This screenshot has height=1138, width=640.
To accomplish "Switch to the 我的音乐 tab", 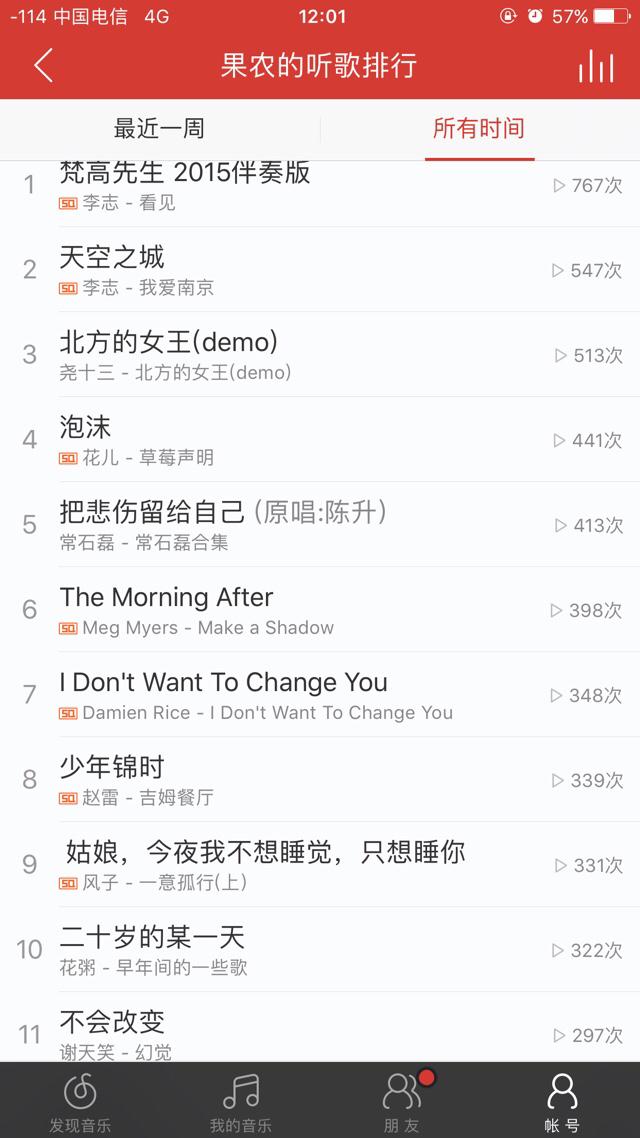I will click(x=240, y=1100).
